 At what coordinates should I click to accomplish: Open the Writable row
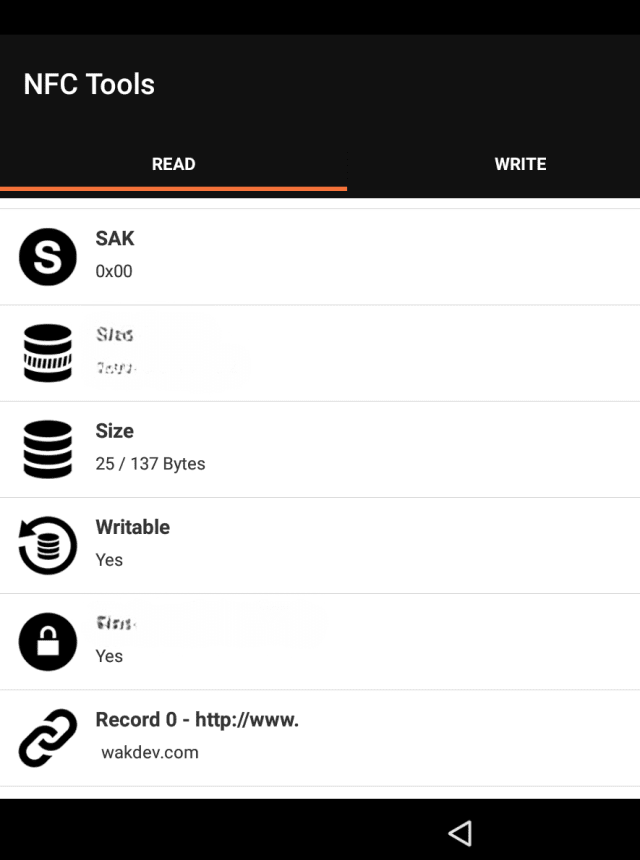(x=320, y=545)
